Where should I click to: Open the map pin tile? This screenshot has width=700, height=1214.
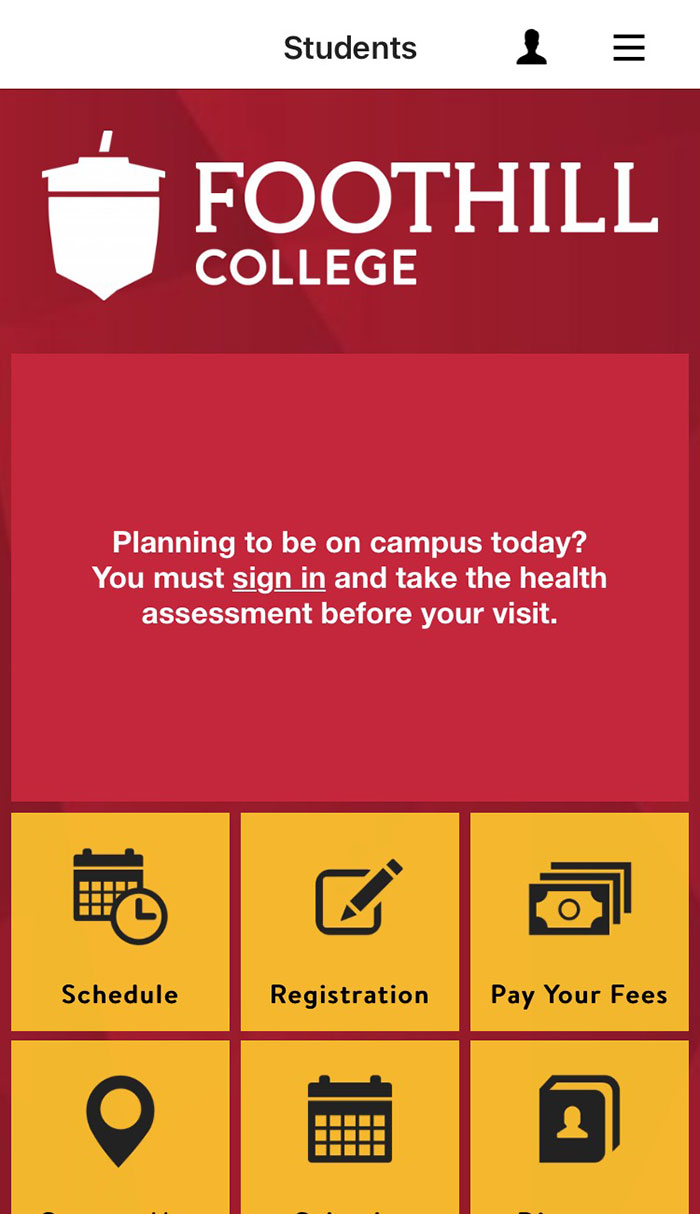(x=120, y=1125)
